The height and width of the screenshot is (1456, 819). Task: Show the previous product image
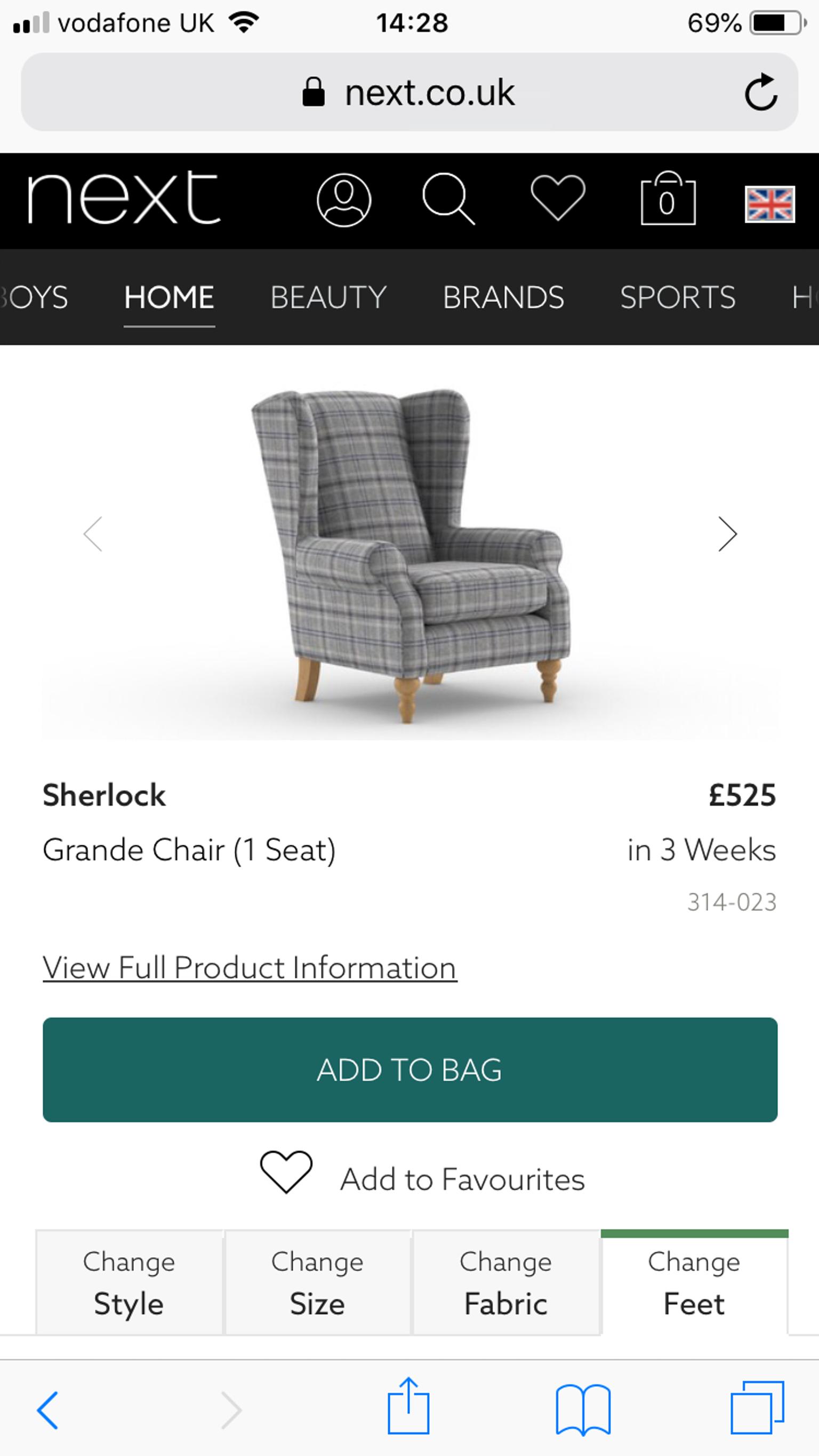[x=93, y=533]
